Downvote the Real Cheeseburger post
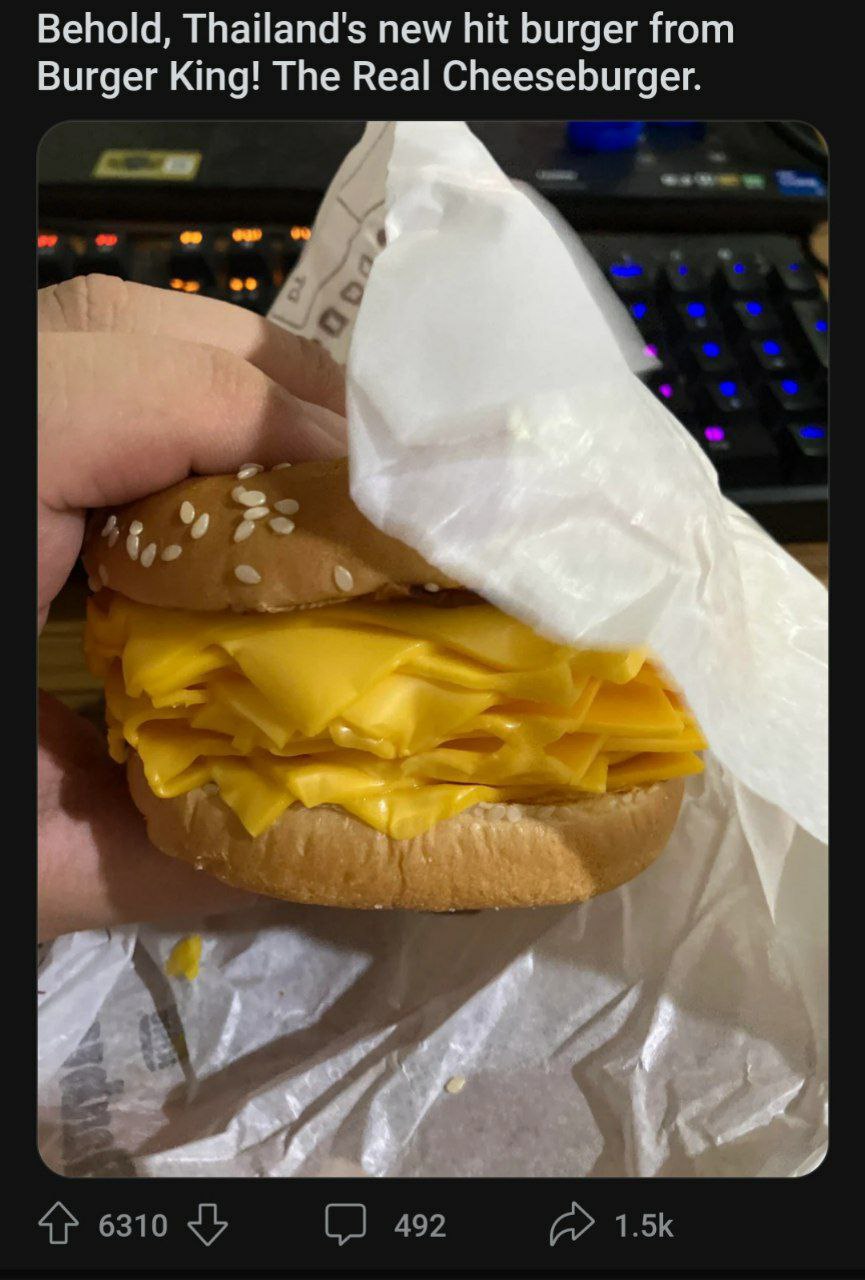 point(207,1224)
